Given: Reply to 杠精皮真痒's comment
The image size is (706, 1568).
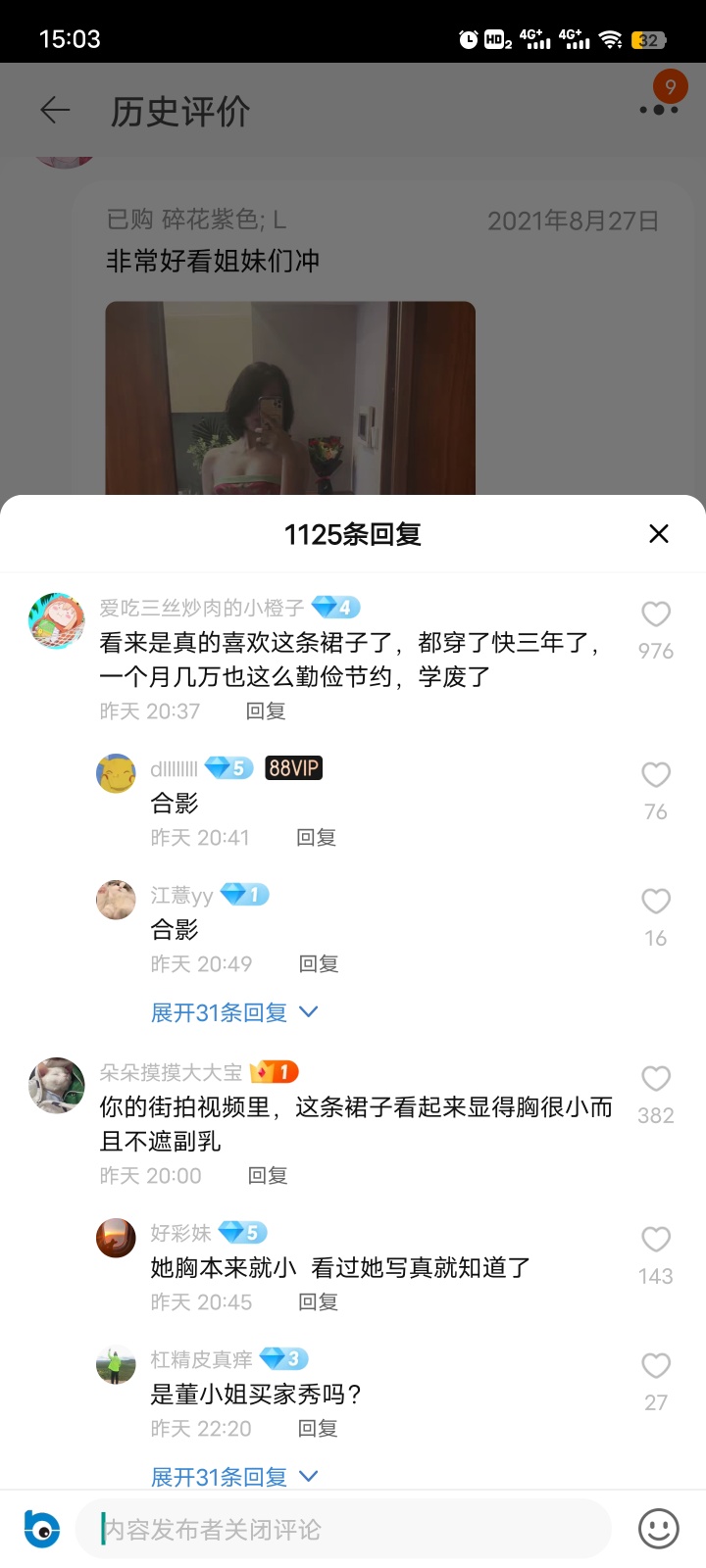Looking at the screenshot, I should (x=318, y=1429).
